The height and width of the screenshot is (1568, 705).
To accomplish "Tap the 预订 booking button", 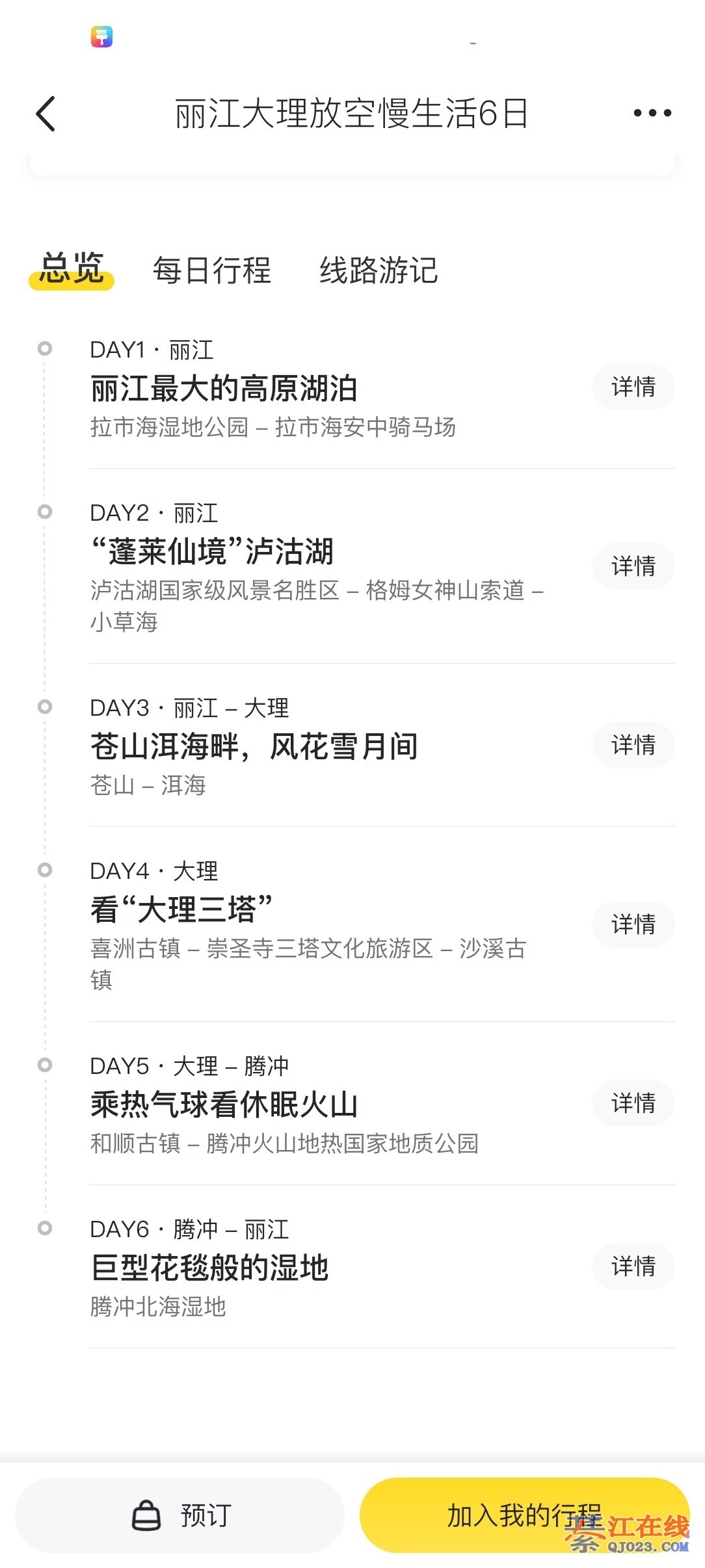I will pos(180,1515).
